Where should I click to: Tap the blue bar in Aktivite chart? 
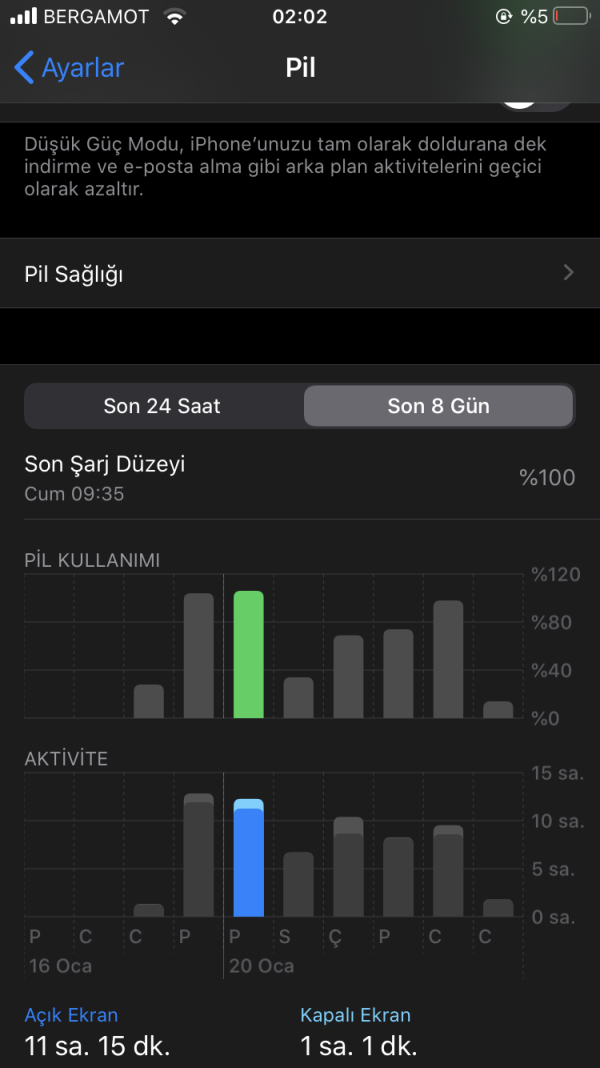point(248,858)
